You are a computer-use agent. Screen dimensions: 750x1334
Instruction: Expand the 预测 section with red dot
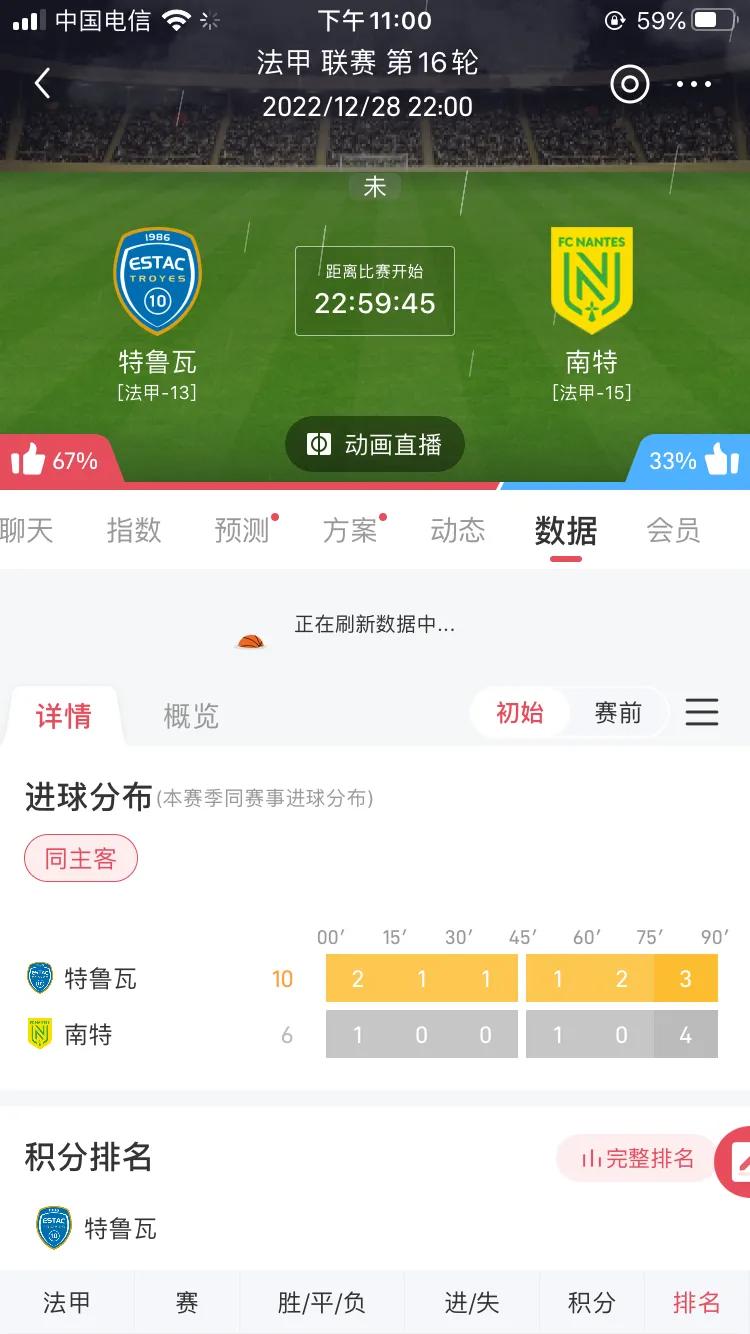pos(242,531)
